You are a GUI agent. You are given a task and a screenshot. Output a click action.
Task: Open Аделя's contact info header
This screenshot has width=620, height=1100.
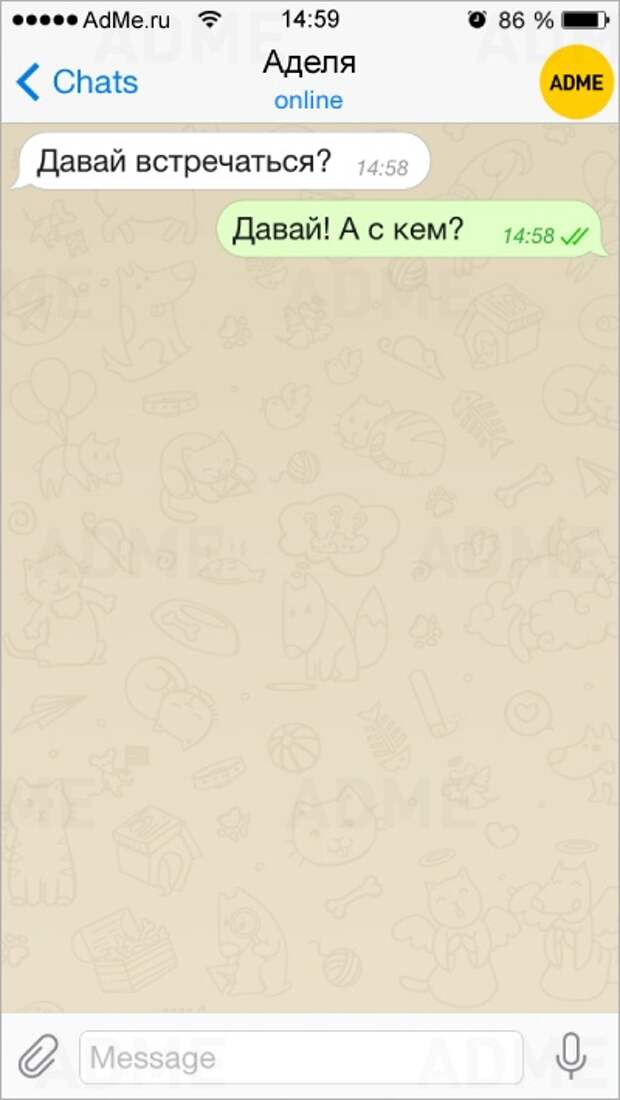point(309,78)
